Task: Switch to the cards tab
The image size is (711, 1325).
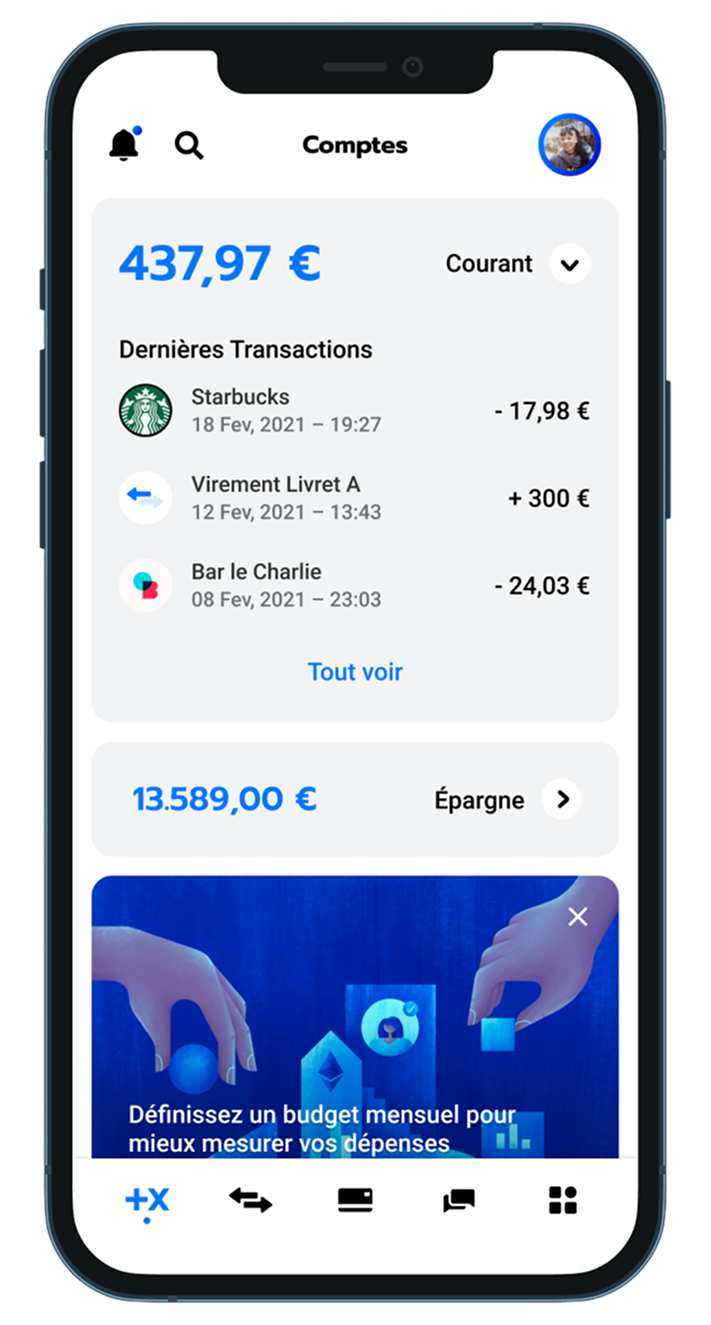Action: point(355,1200)
